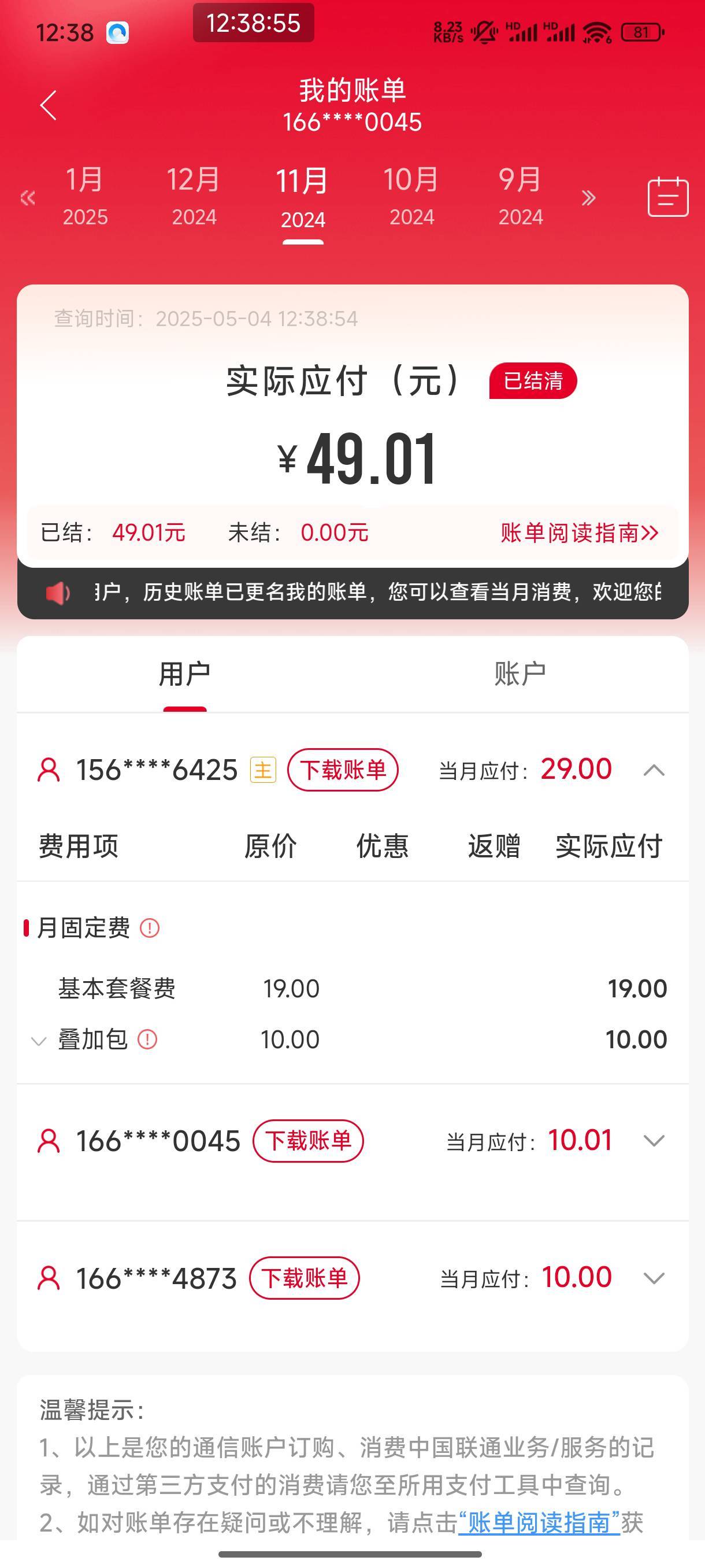Switch to the 10月 2024 bill

(412, 197)
